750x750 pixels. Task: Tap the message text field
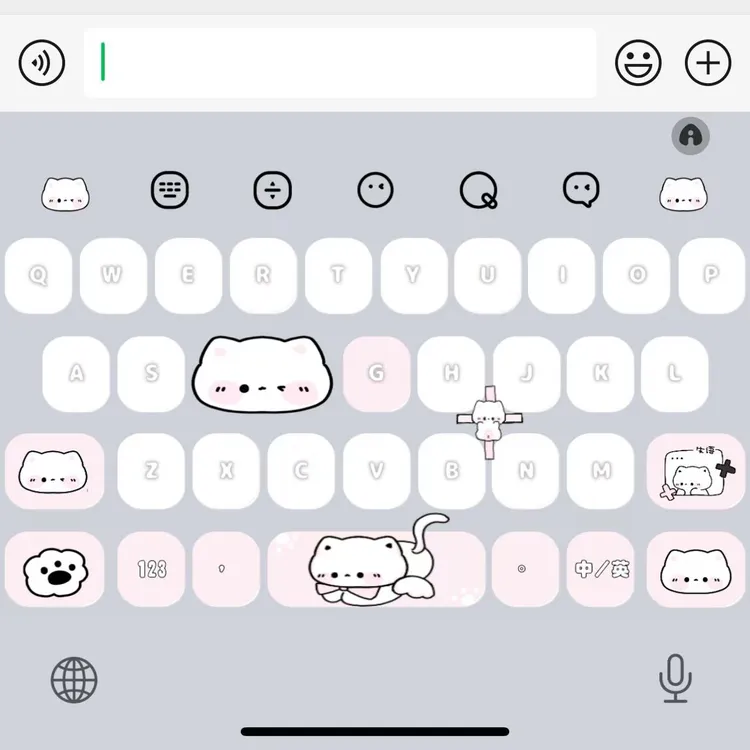click(340, 64)
